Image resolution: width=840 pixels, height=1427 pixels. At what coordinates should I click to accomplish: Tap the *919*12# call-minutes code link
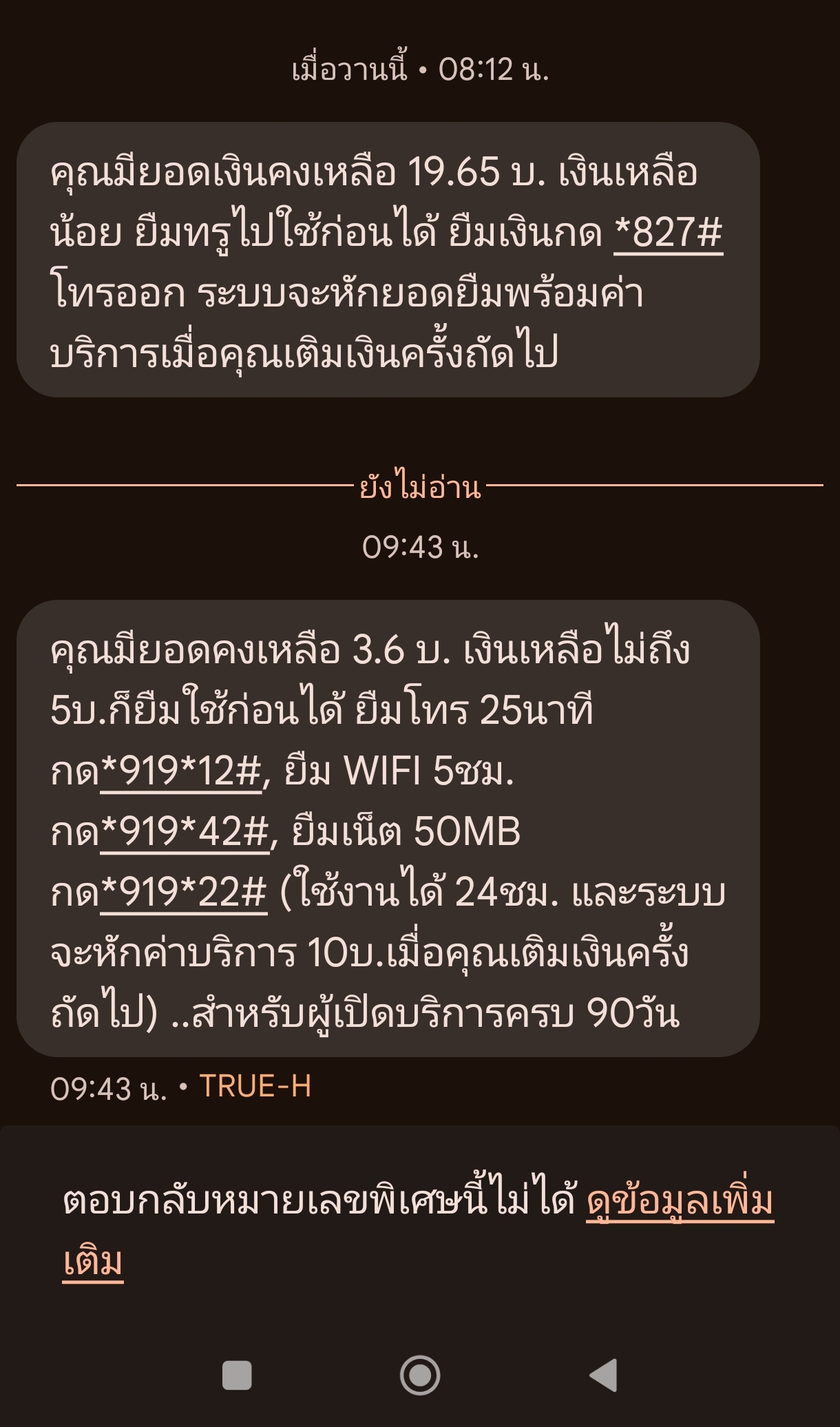(181, 771)
